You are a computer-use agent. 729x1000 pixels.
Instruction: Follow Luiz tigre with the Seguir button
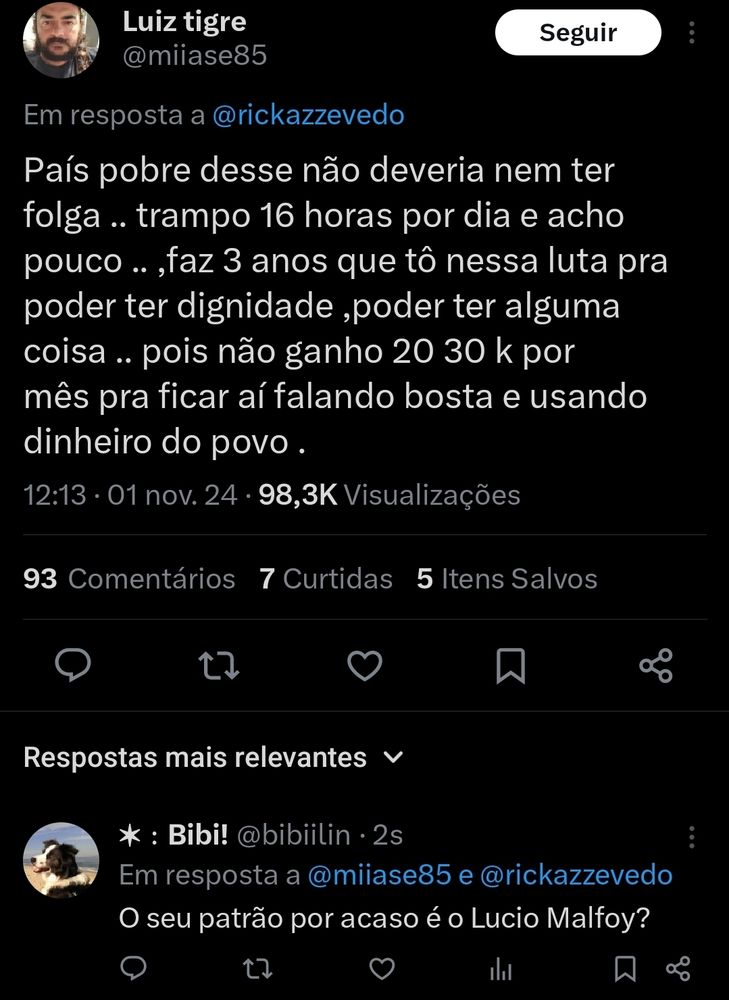[x=578, y=33]
